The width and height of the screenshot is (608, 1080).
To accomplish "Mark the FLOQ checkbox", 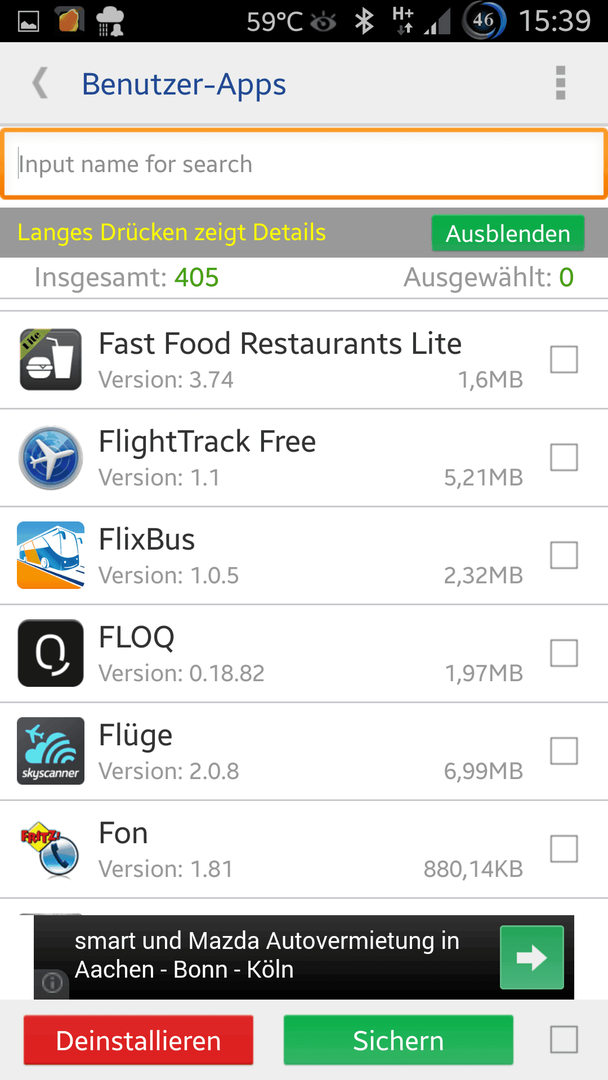I will [x=564, y=653].
